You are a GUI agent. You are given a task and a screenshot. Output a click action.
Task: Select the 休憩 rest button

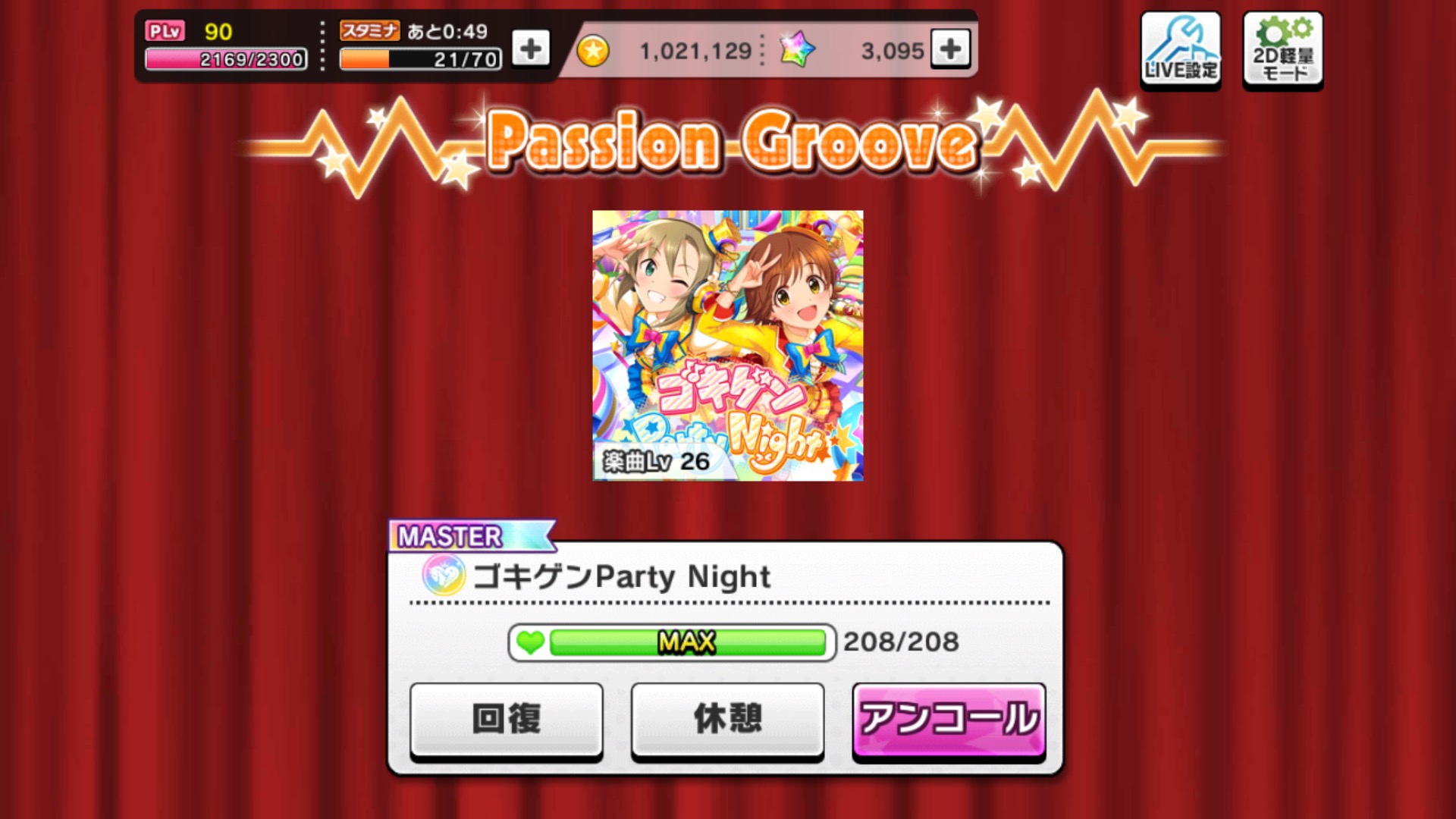click(x=727, y=719)
